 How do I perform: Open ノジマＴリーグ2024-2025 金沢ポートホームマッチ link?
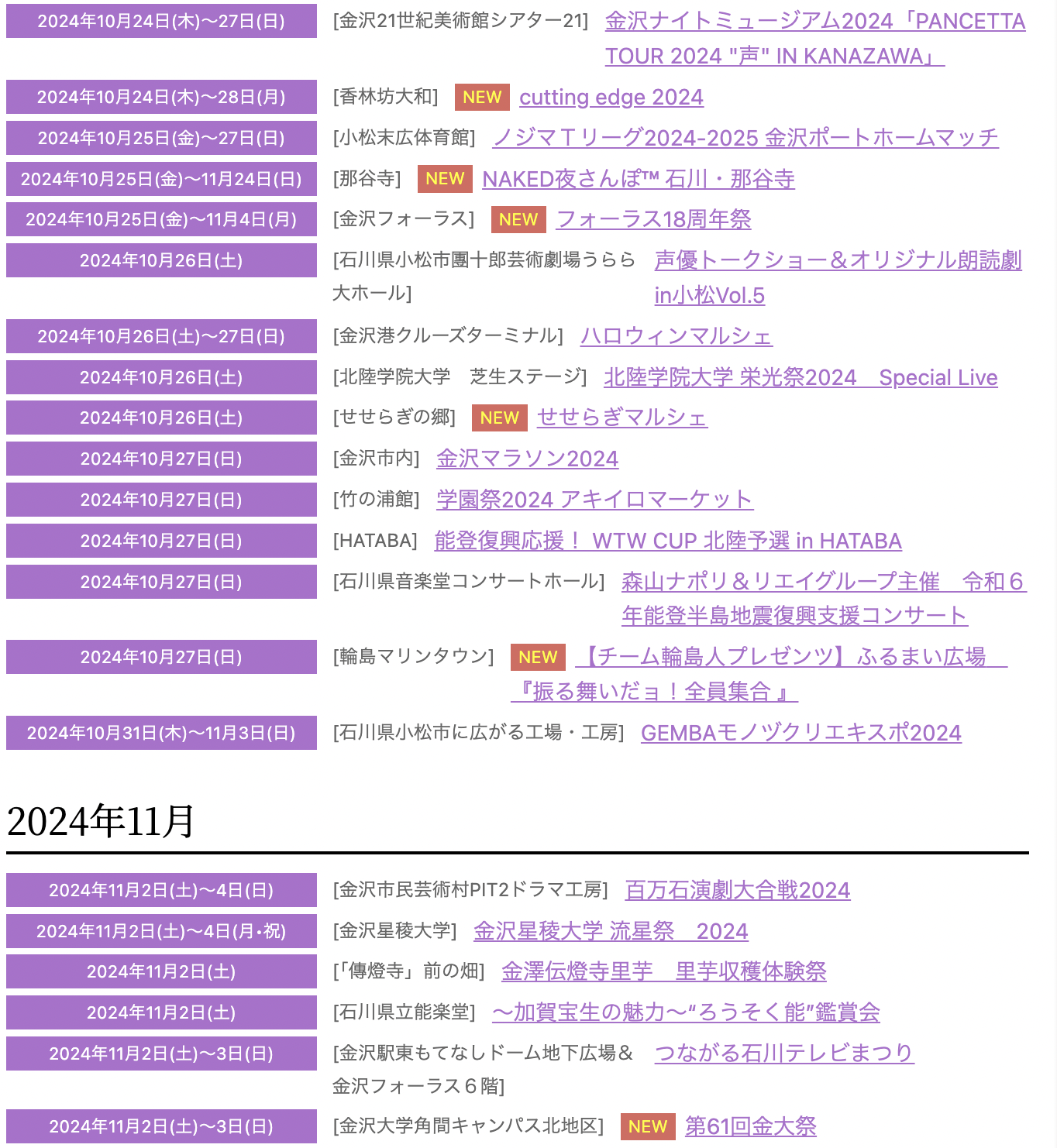pyautogui.click(x=745, y=138)
